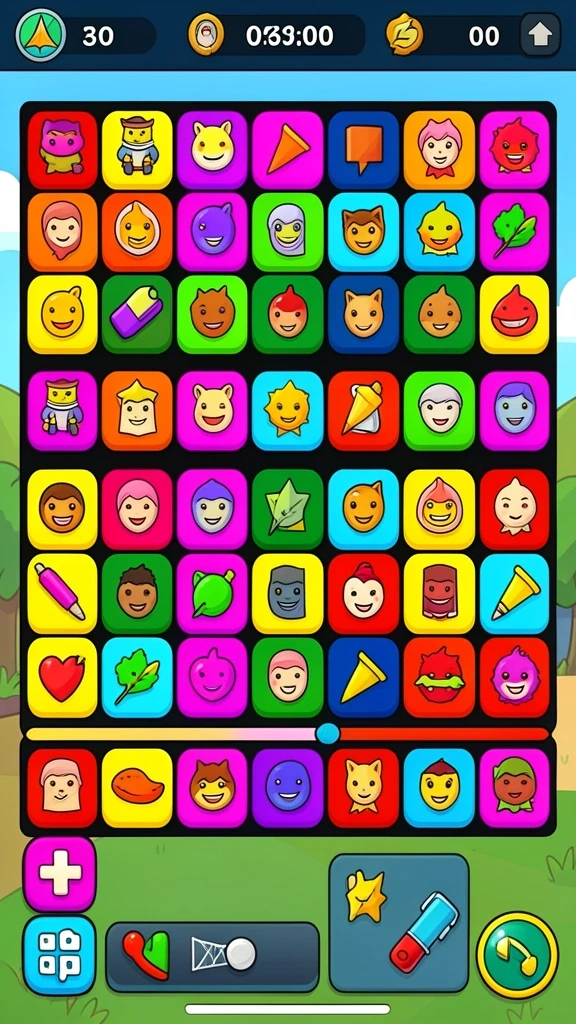Select the orange triangle tile on magenta
This screenshot has height=1024, width=576.
(x=287, y=150)
